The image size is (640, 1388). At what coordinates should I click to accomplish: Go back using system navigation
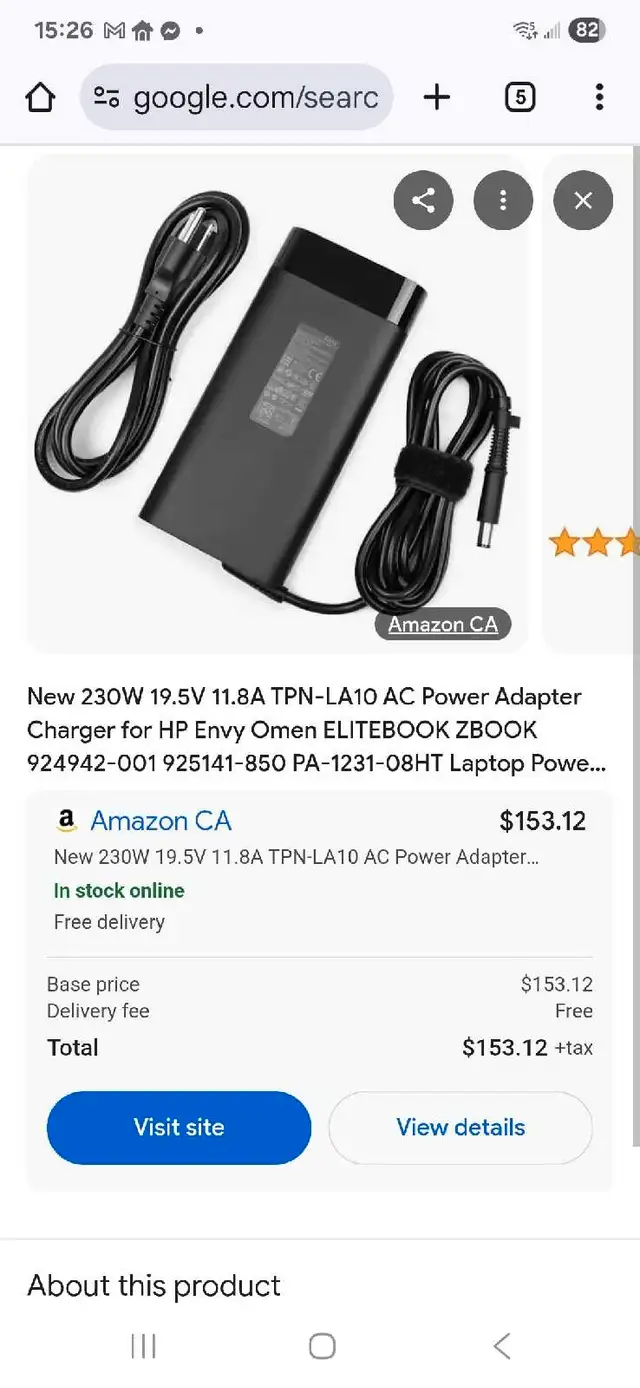click(502, 1346)
